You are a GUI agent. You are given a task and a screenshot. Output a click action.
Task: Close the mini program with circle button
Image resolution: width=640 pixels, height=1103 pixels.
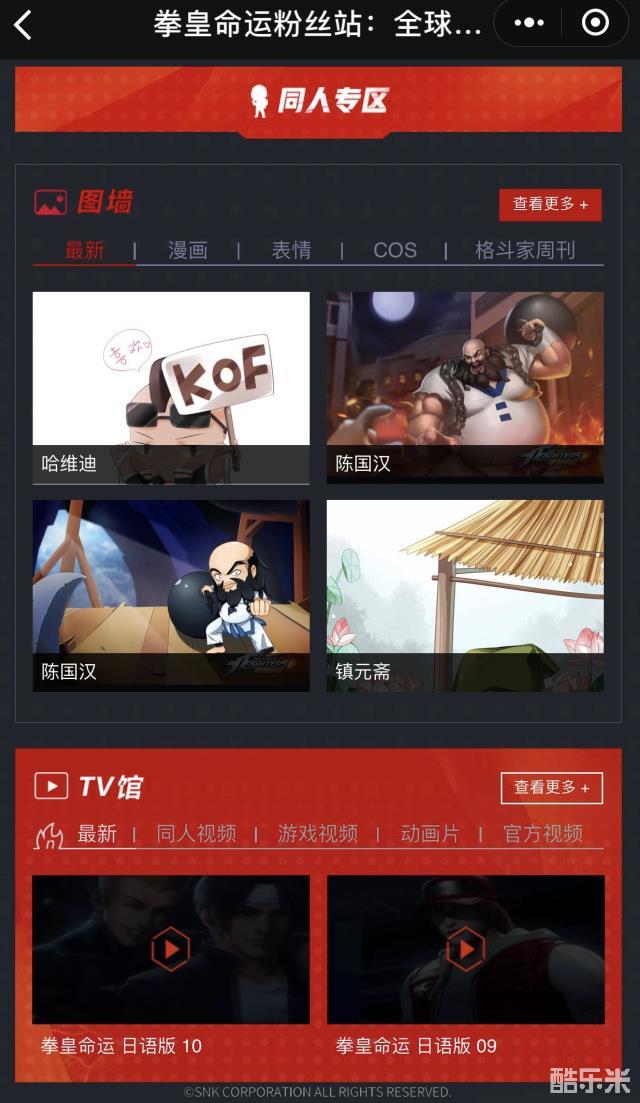(x=595, y=24)
